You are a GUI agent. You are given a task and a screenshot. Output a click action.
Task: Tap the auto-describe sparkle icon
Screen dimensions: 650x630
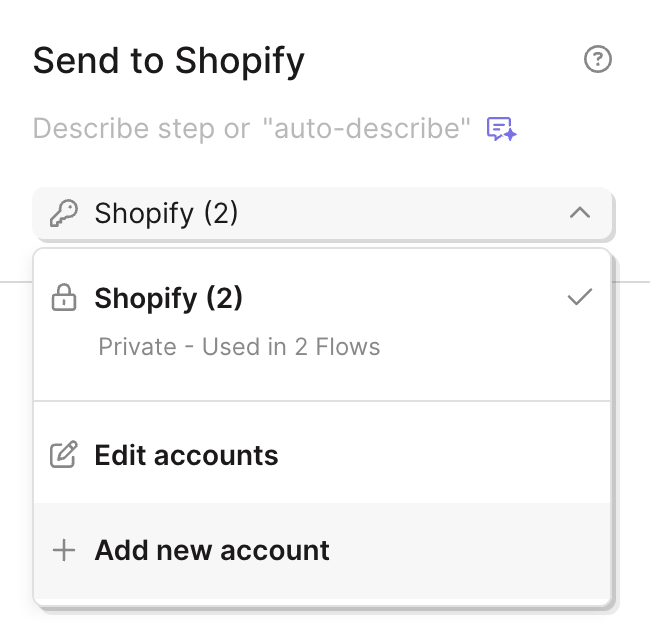coord(501,129)
